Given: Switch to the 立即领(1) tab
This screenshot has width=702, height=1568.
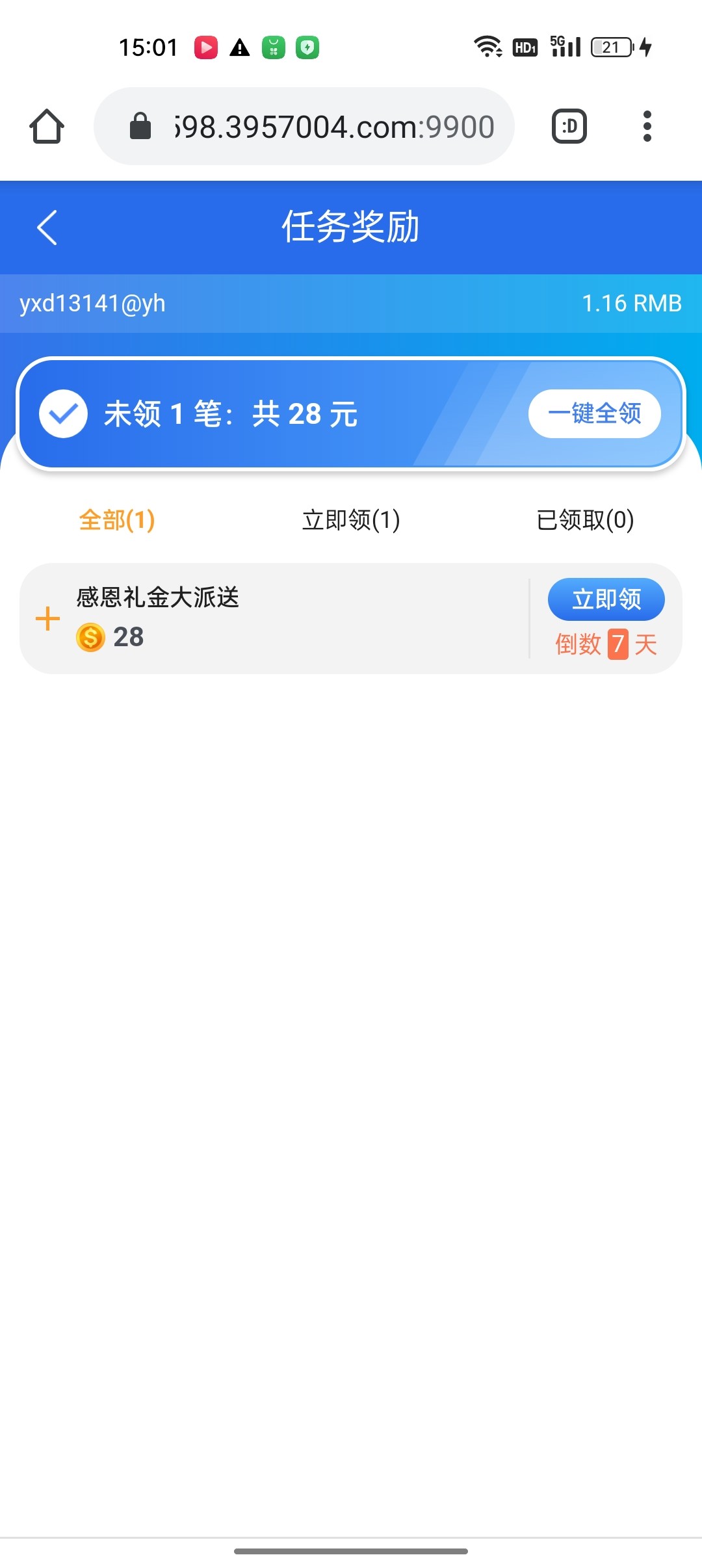Looking at the screenshot, I should tap(351, 520).
